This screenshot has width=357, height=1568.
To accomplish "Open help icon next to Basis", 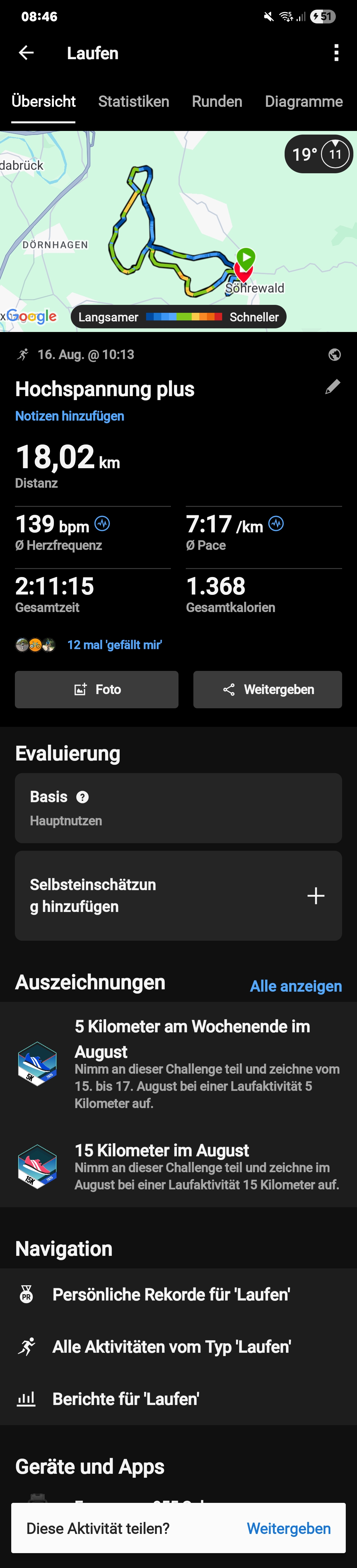I will click(x=83, y=797).
